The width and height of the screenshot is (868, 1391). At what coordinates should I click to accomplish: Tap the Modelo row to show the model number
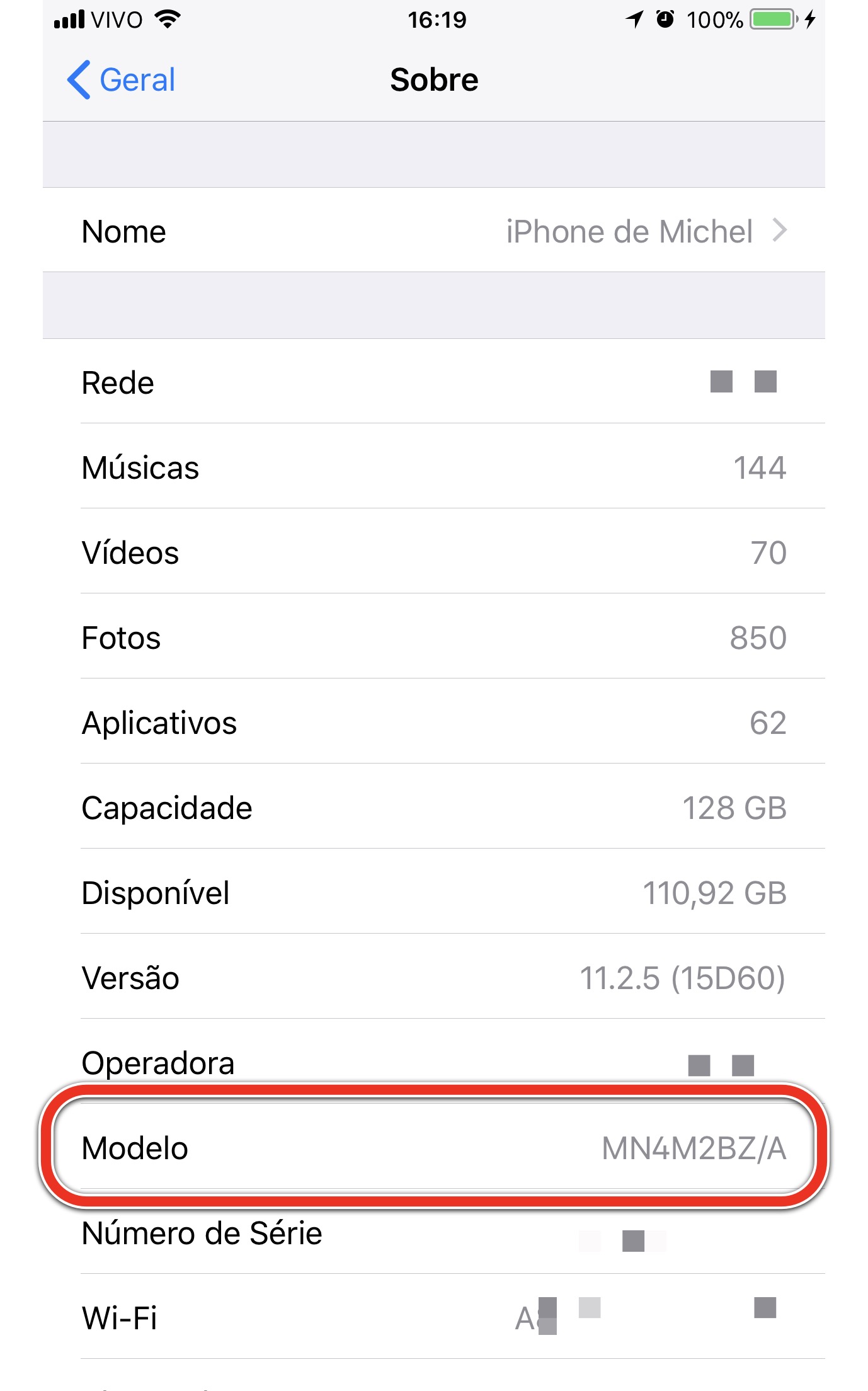tap(434, 1147)
